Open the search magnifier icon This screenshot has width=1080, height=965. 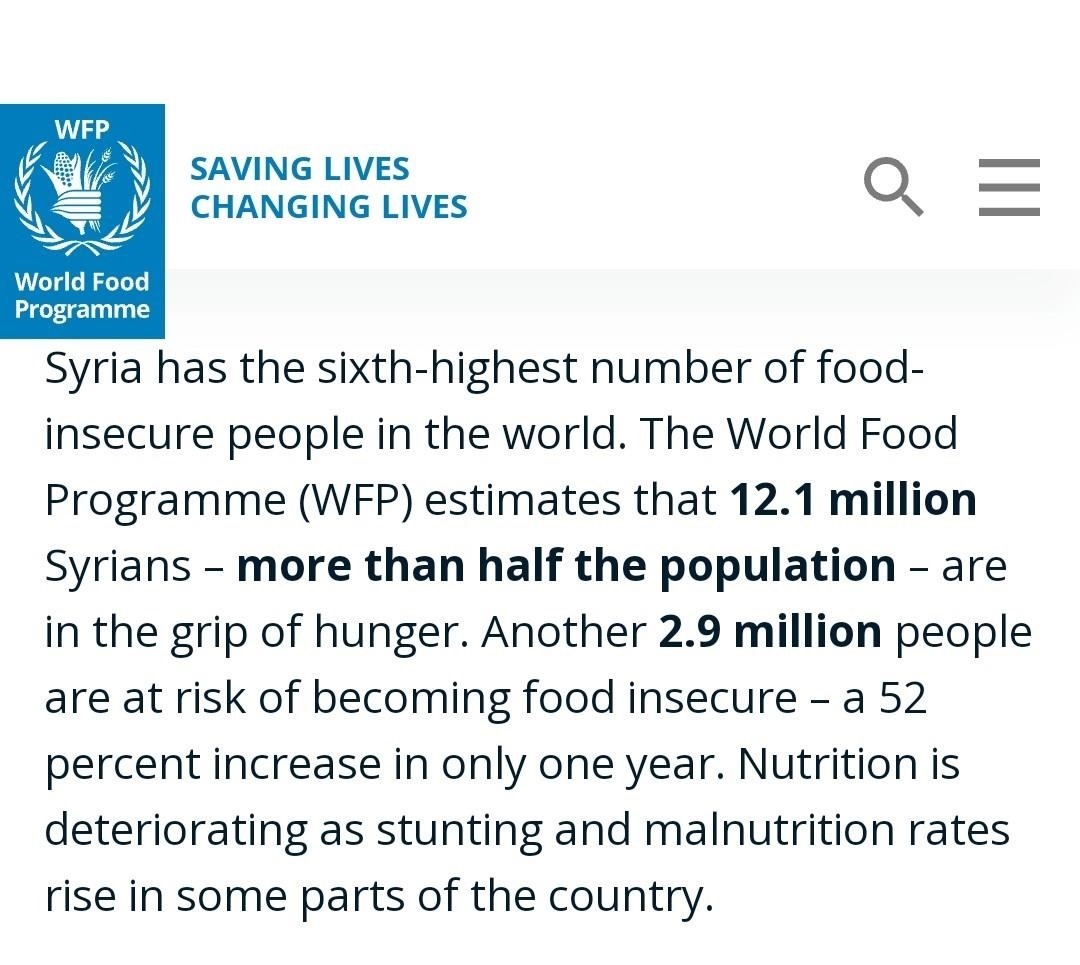(x=892, y=186)
